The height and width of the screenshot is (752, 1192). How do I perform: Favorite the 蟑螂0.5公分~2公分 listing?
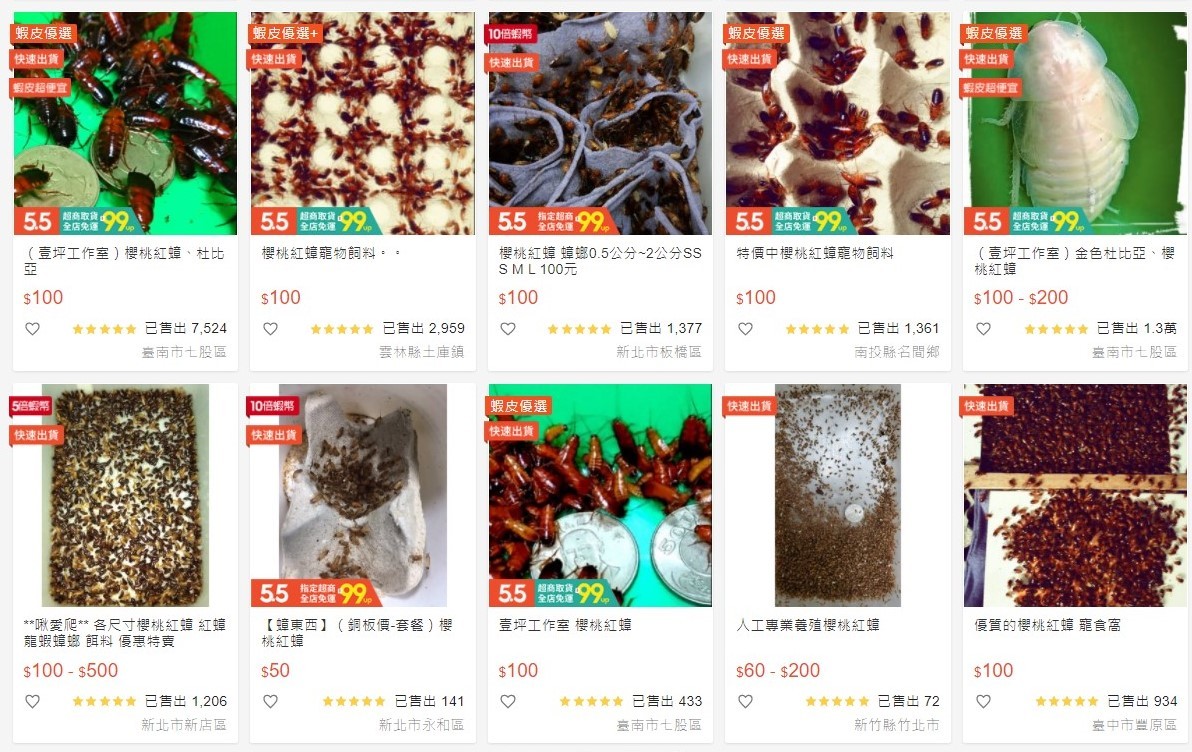pyautogui.click(x=508, y=329)
